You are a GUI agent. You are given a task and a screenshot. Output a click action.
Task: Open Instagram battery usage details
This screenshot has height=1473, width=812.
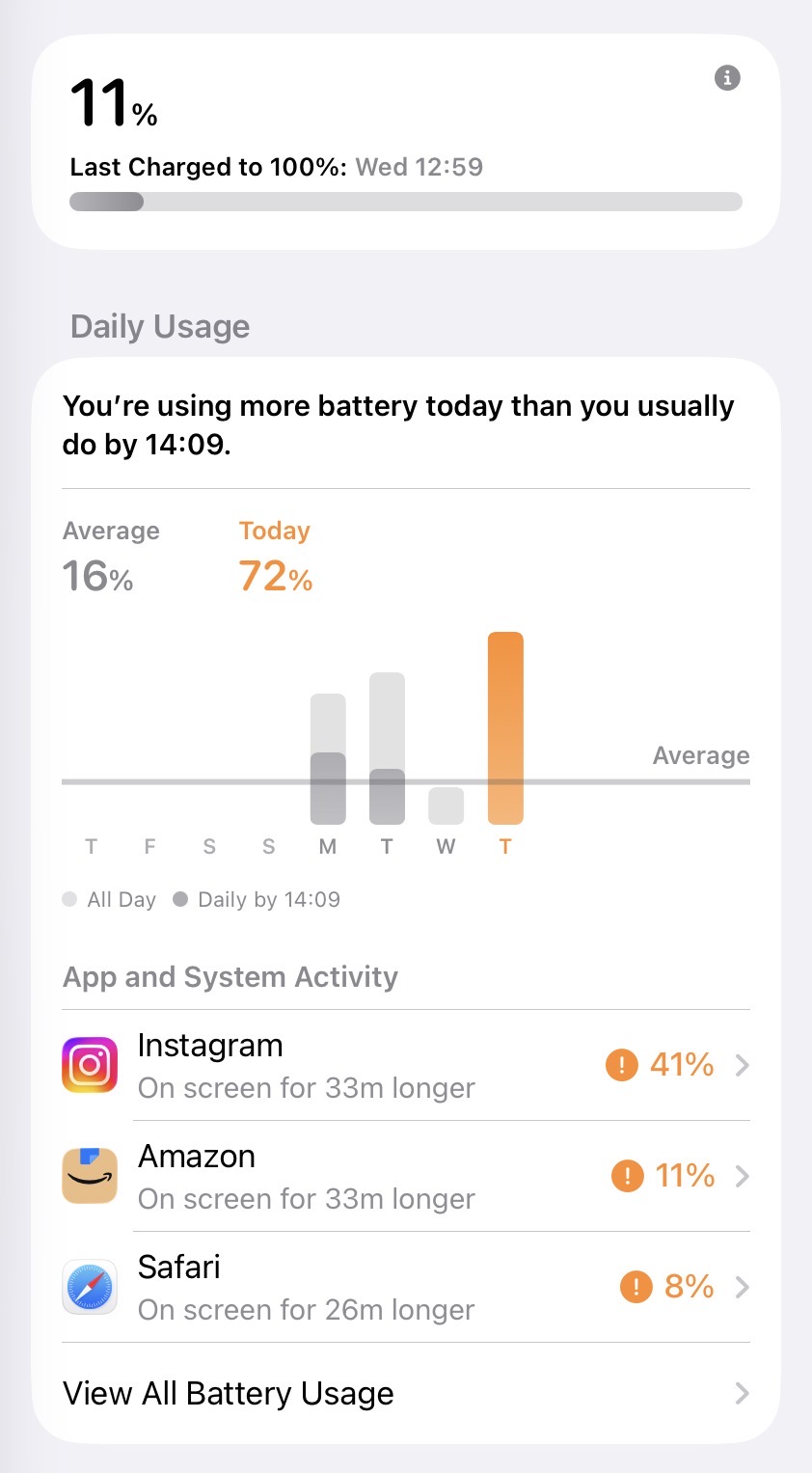tap(406, 1065)
